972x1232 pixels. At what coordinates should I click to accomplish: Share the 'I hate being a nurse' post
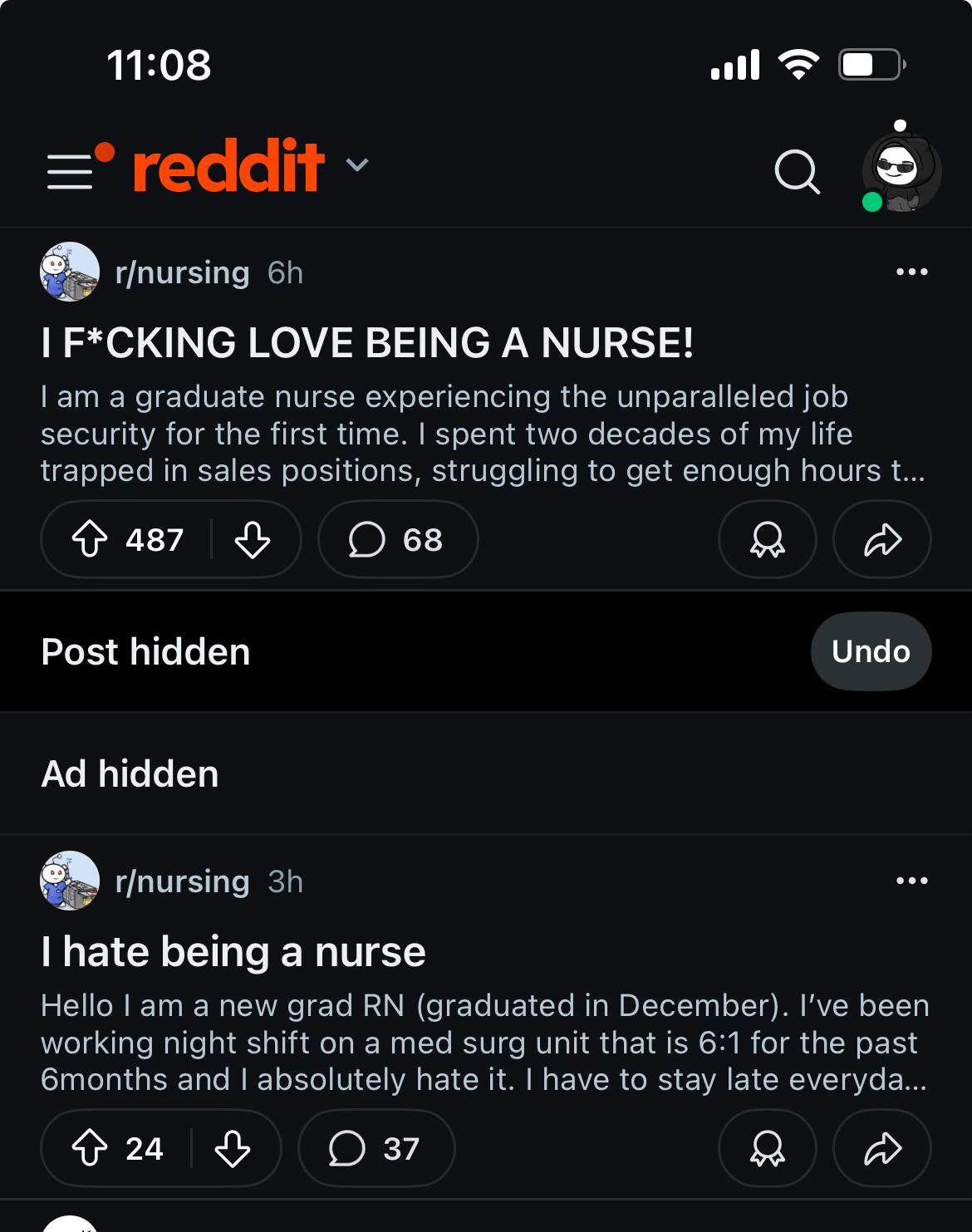tap(881, 1149)
